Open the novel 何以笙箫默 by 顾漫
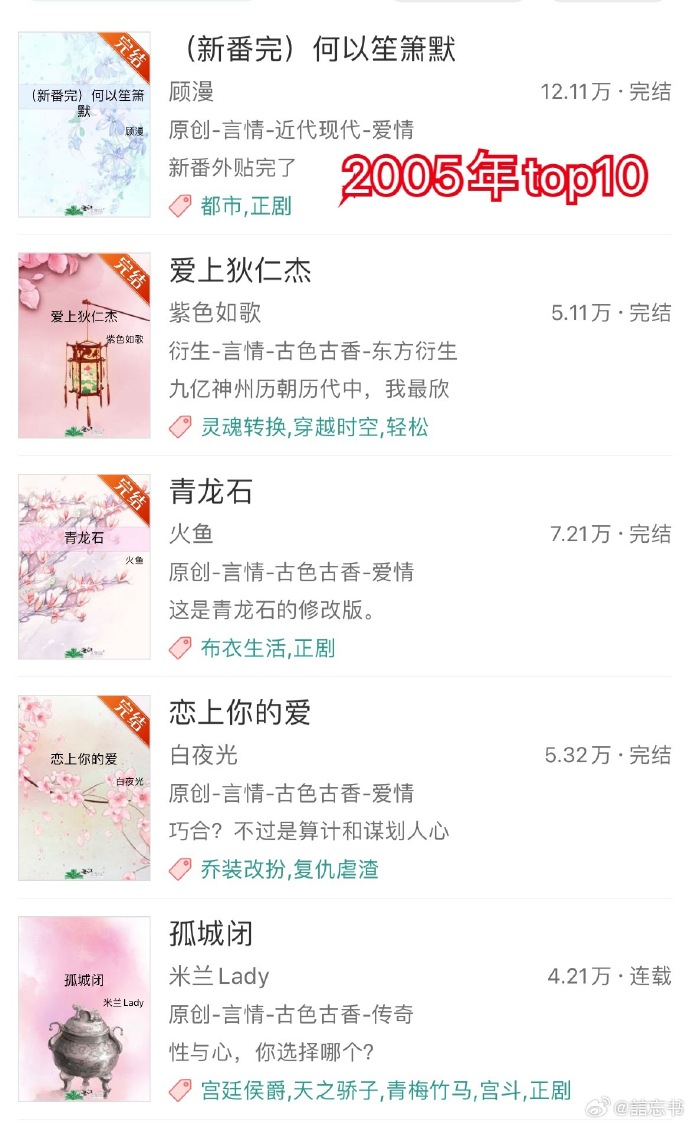The height and width of the screenshot is (1124, 690). 345,125
